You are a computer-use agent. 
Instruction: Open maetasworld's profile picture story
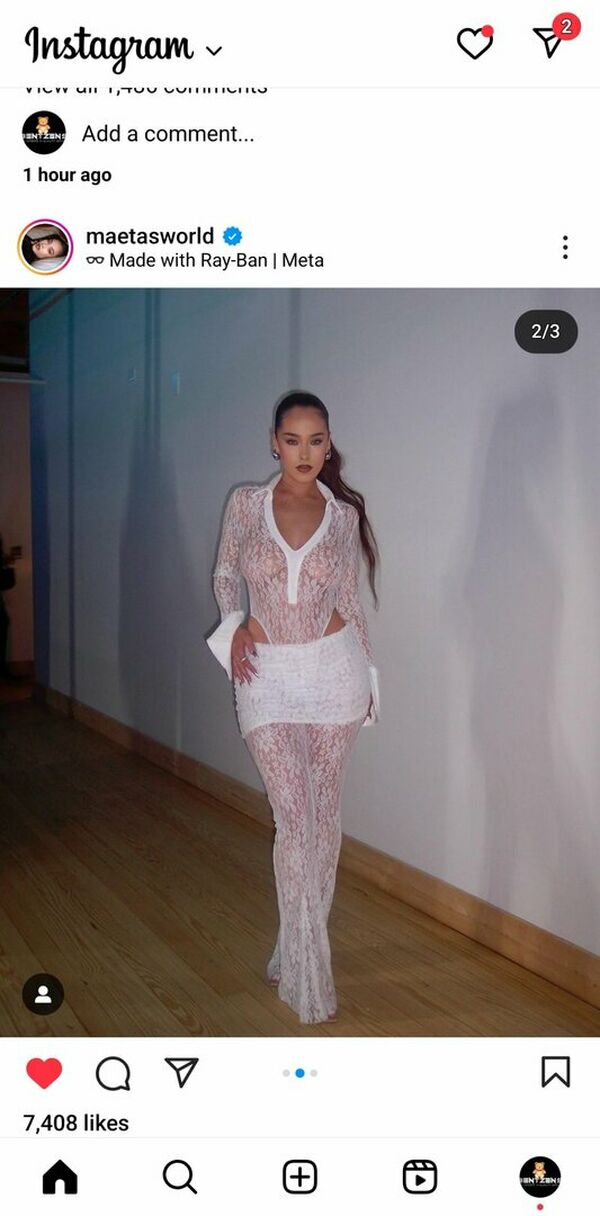(x=45, y=247)
